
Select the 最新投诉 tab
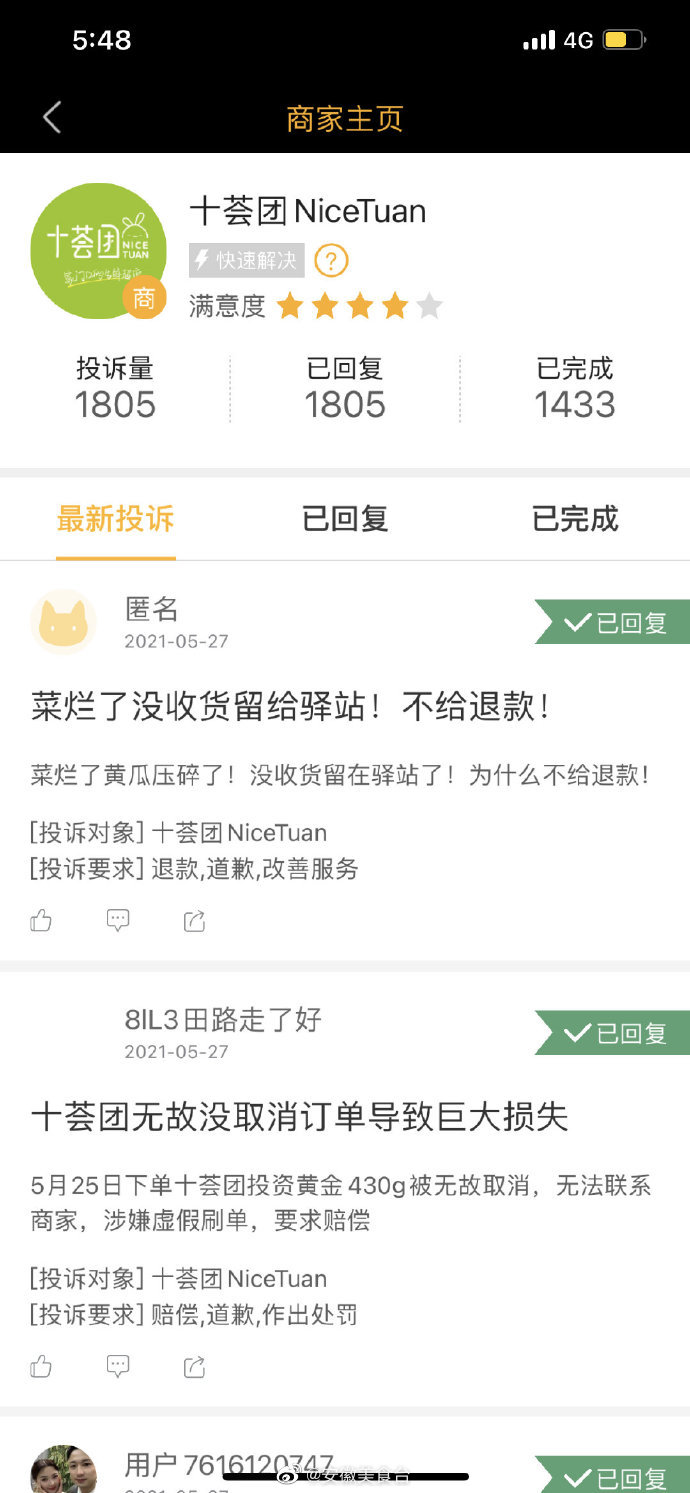(115, 519)
